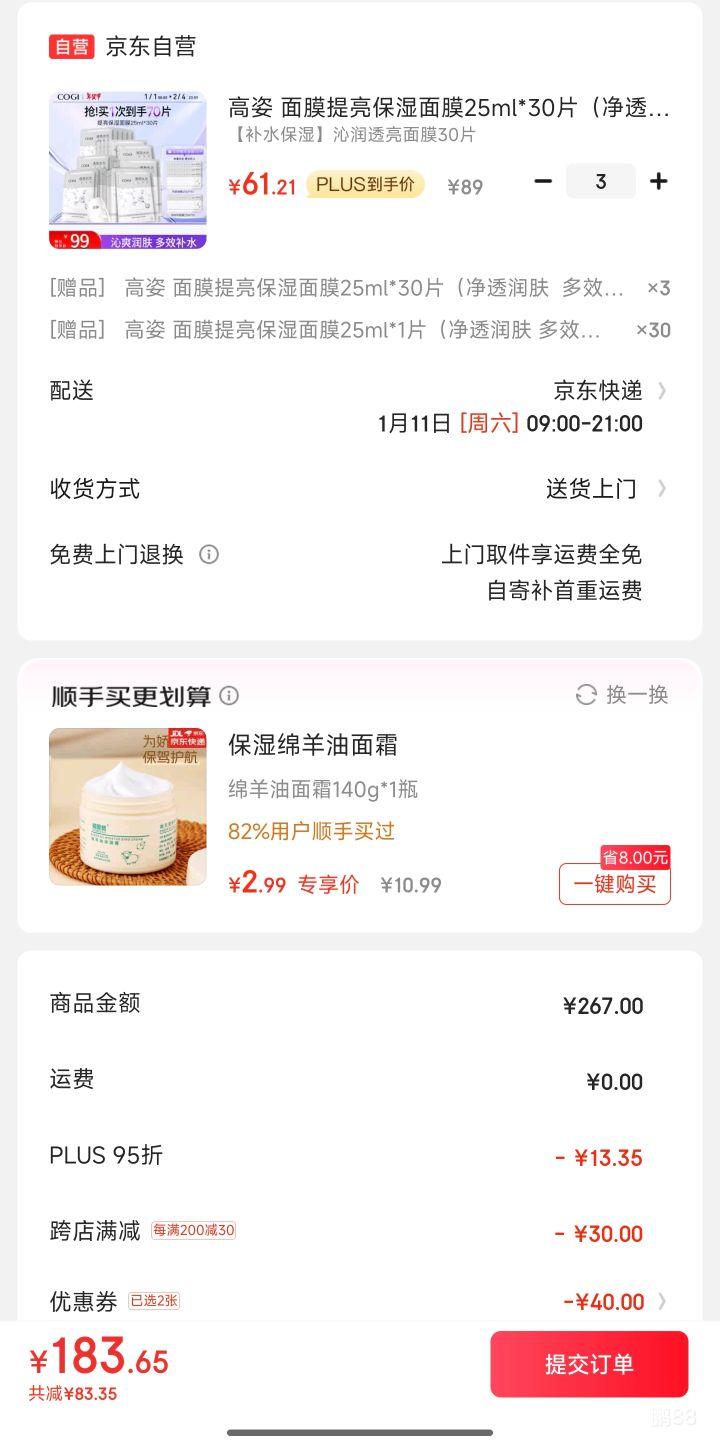Click the 提交订单 submit order button
720x1447 pixels.
pyautogui.click(x=589, y=1364)
